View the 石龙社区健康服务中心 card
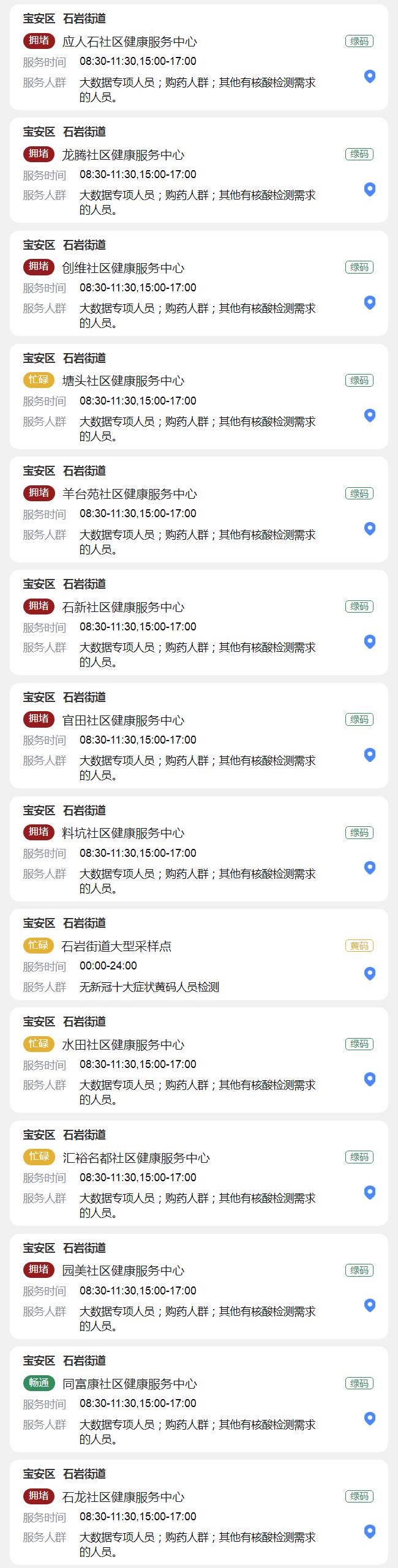This screenshot has height=1568, width=398. (x=123, y=1497)
